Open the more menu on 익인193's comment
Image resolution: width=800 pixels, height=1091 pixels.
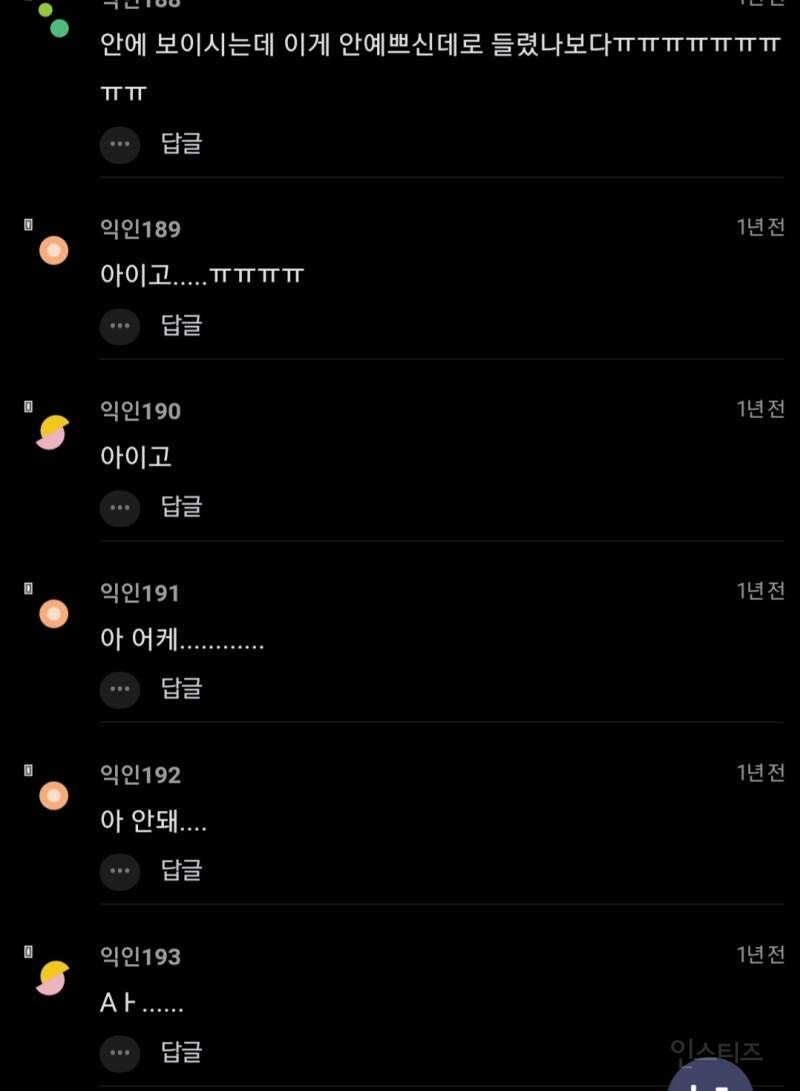pyautogui.click(x=120, y=1052)
